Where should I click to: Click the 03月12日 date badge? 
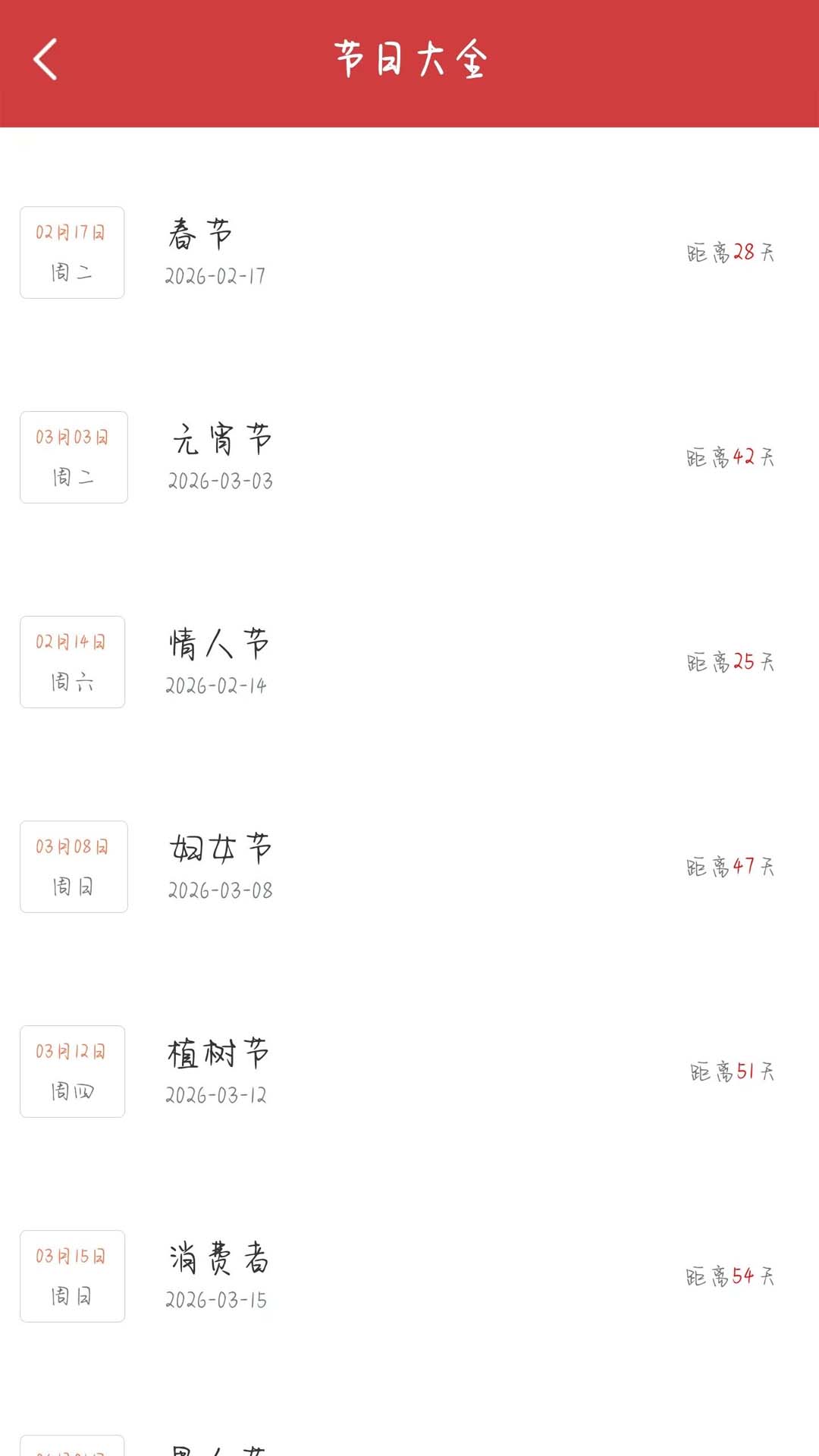72,1071
